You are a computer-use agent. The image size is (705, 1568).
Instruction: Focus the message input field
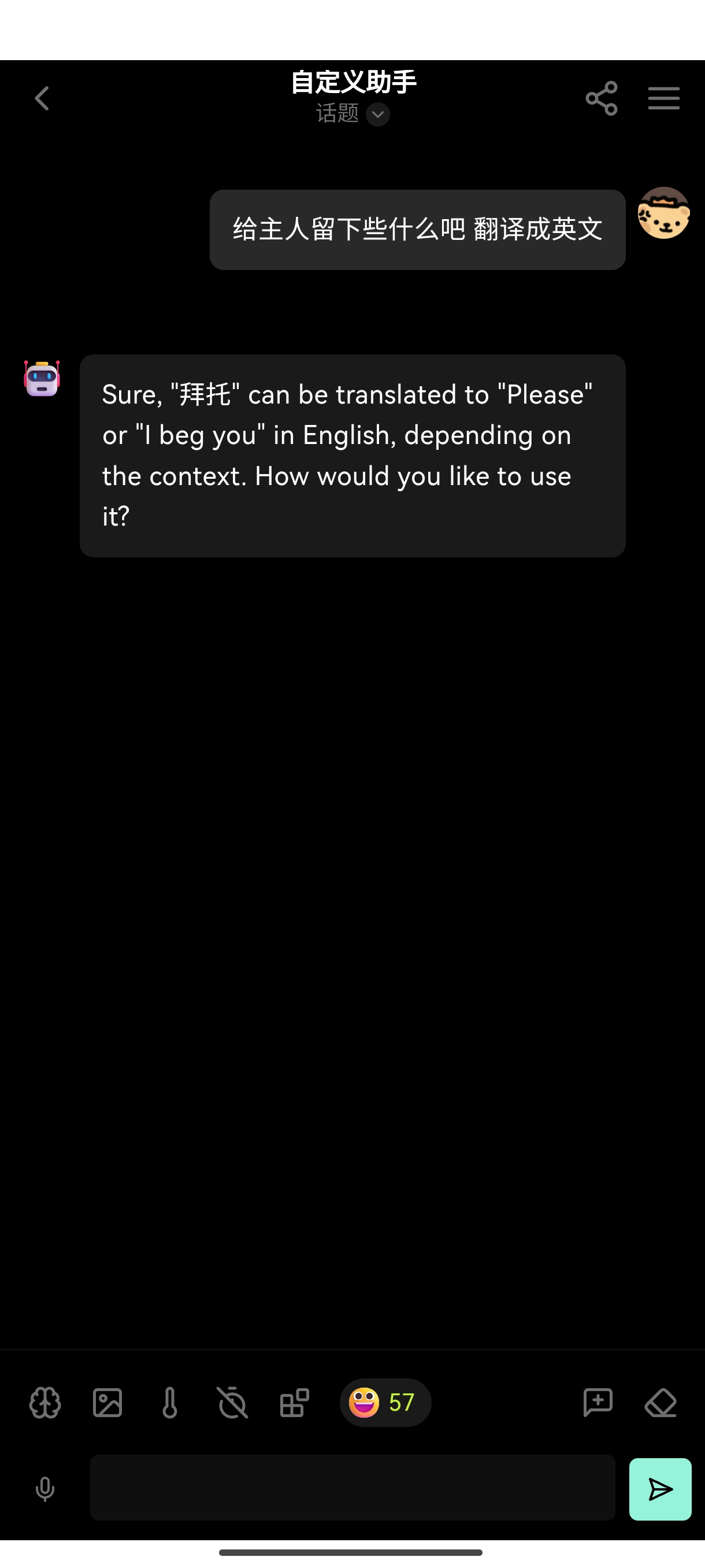[353, 1488]
